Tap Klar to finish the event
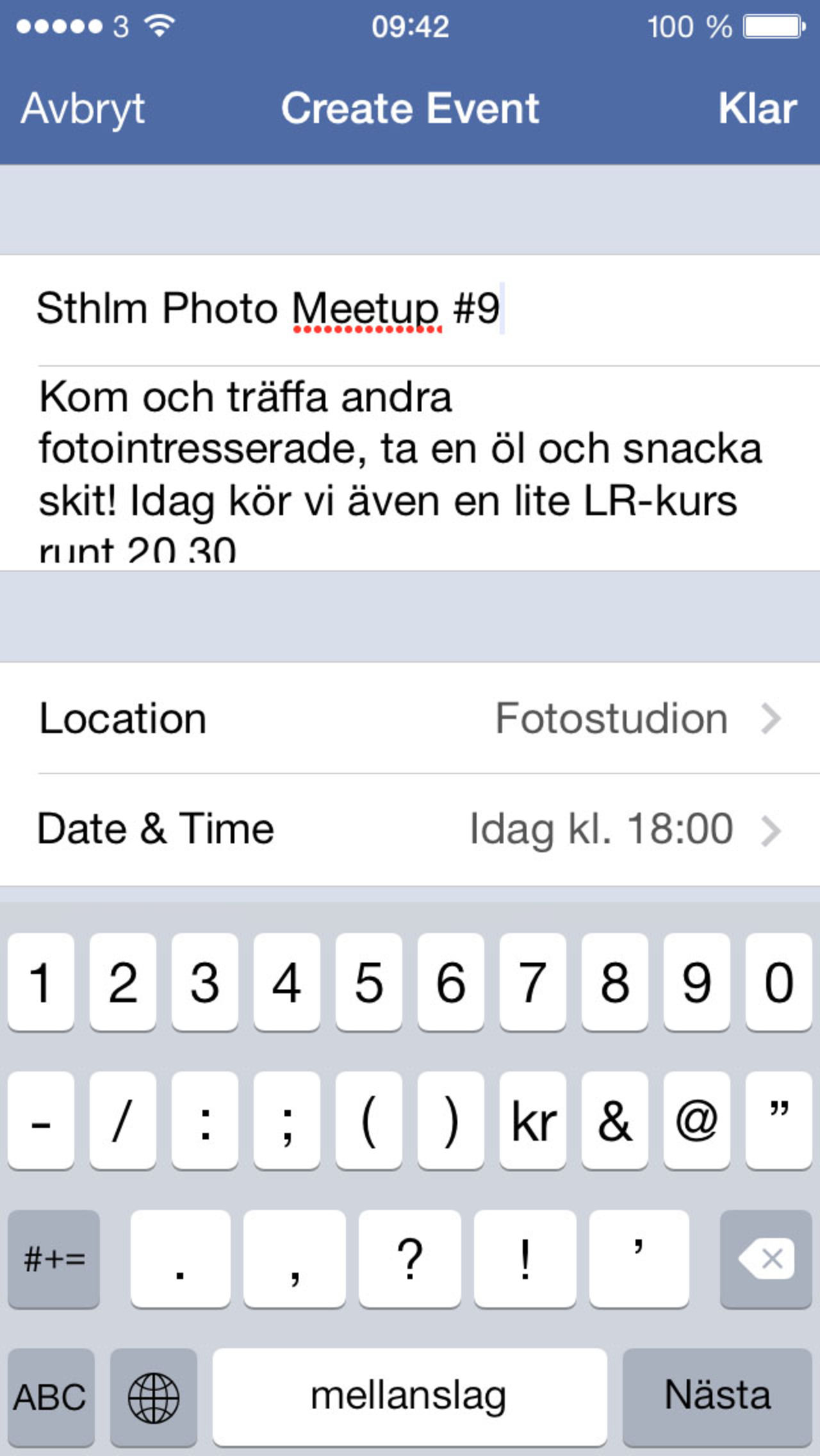Screen dimensions: 820x1456 [x=756, y=109]
